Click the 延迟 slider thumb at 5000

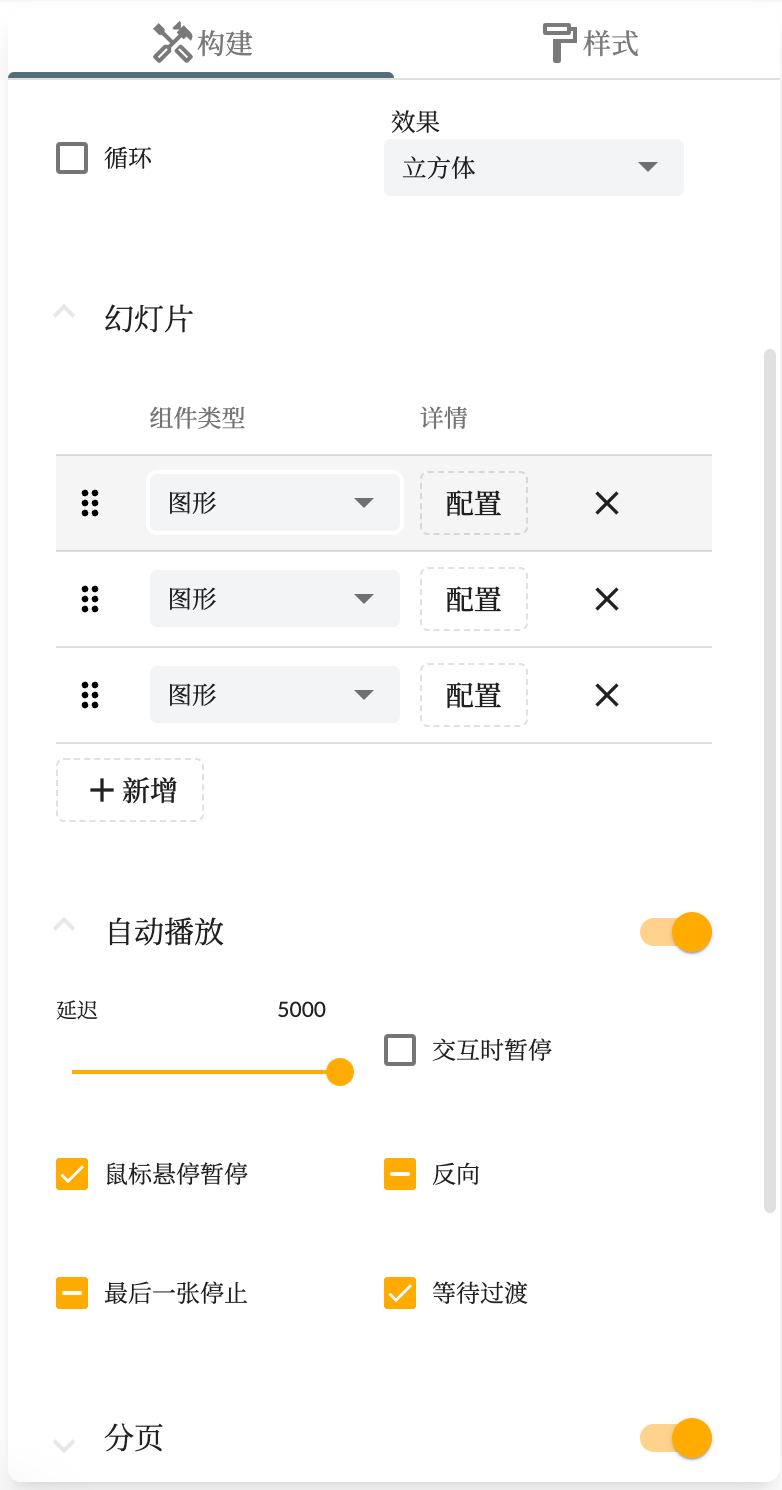click(340, 1071)
